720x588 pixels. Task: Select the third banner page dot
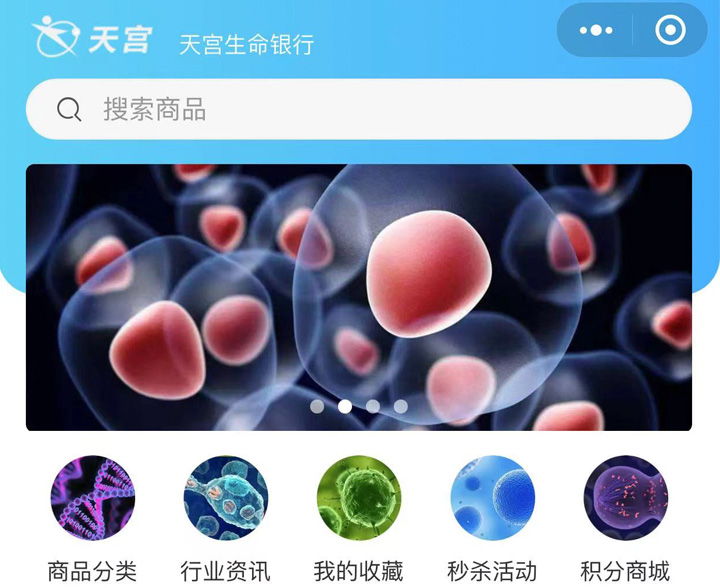point(373,406)
